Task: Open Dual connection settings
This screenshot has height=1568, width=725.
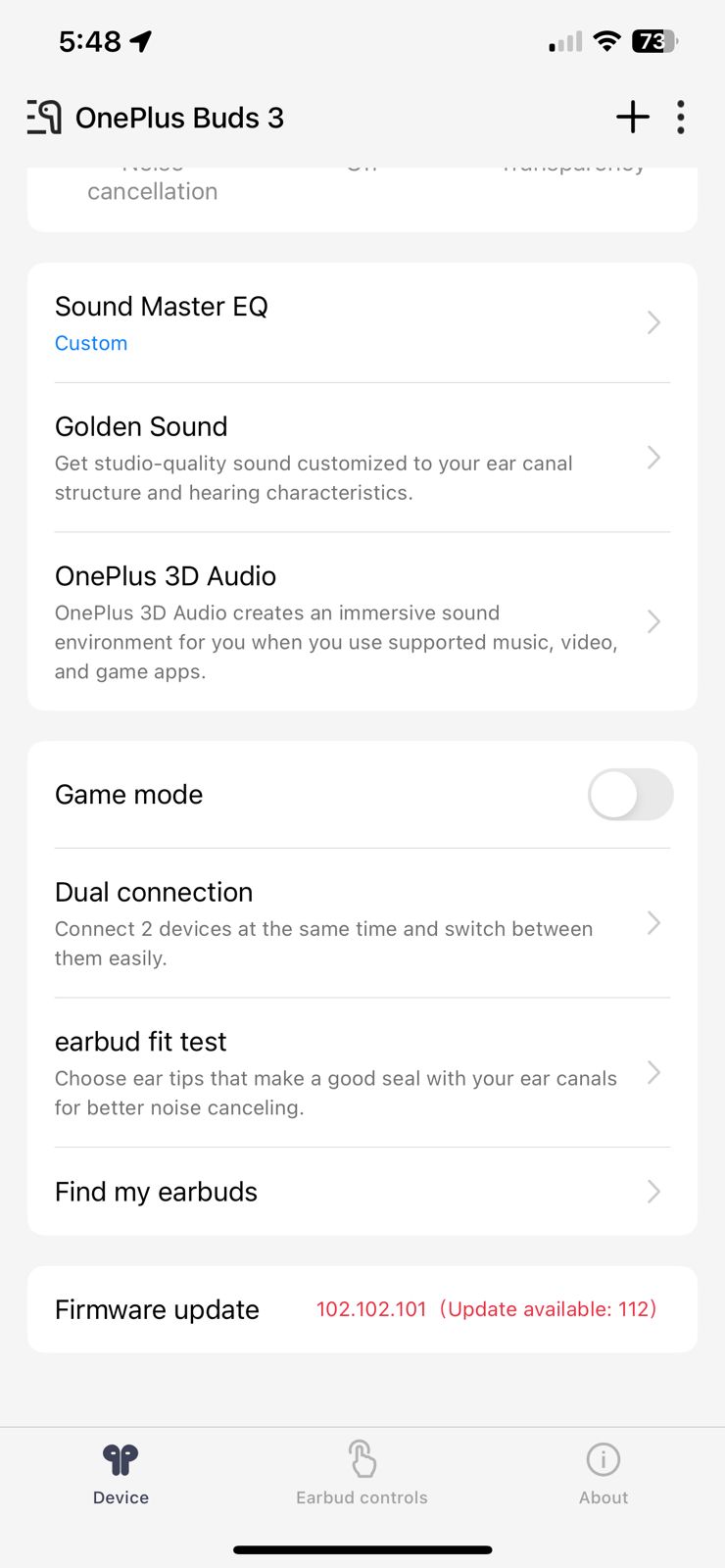Action: 362,923
